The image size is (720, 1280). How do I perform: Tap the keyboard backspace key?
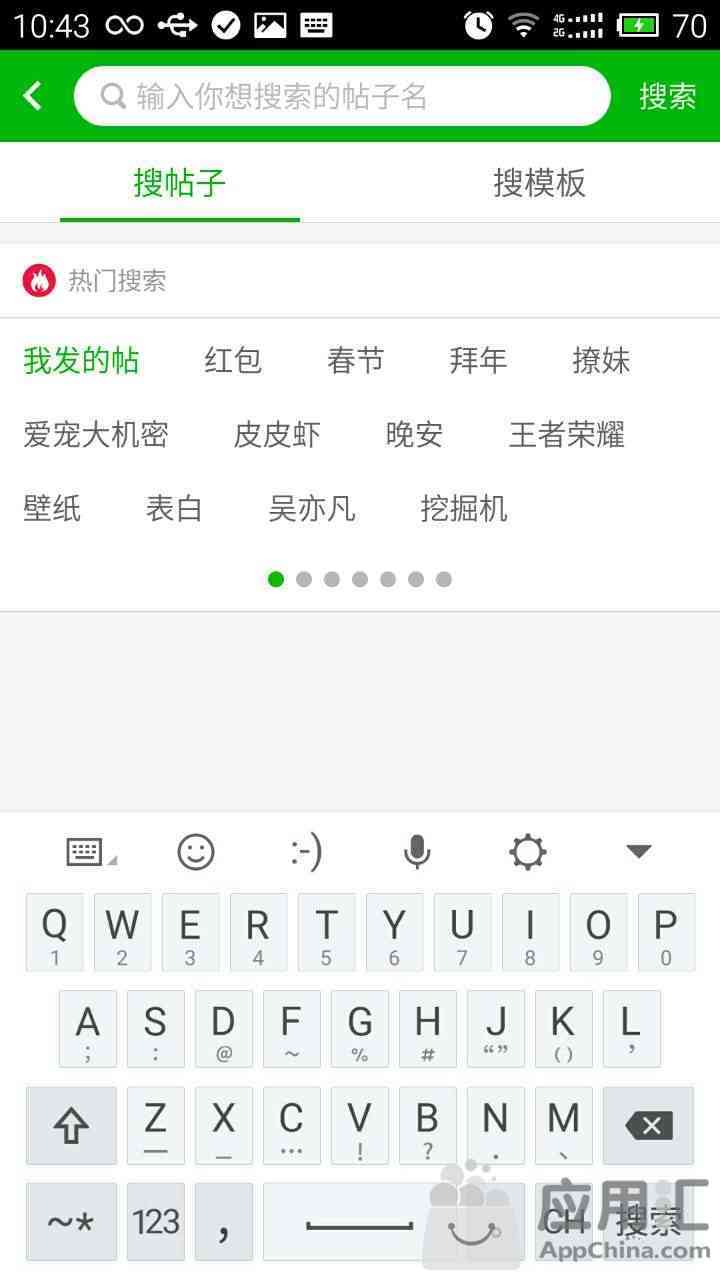pyautogui.click(x=649, y=1126)
